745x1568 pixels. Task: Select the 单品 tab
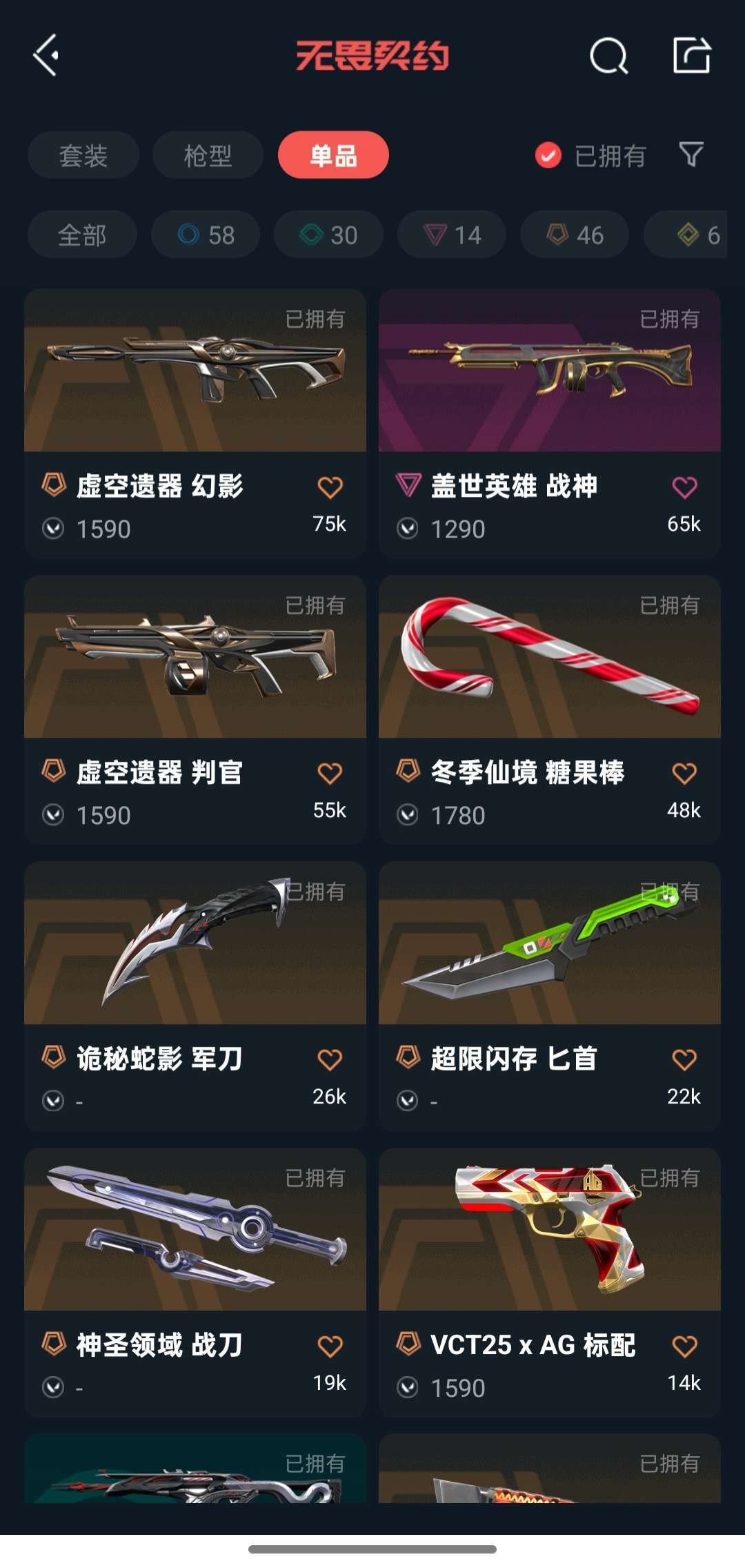tap(333, 155)
